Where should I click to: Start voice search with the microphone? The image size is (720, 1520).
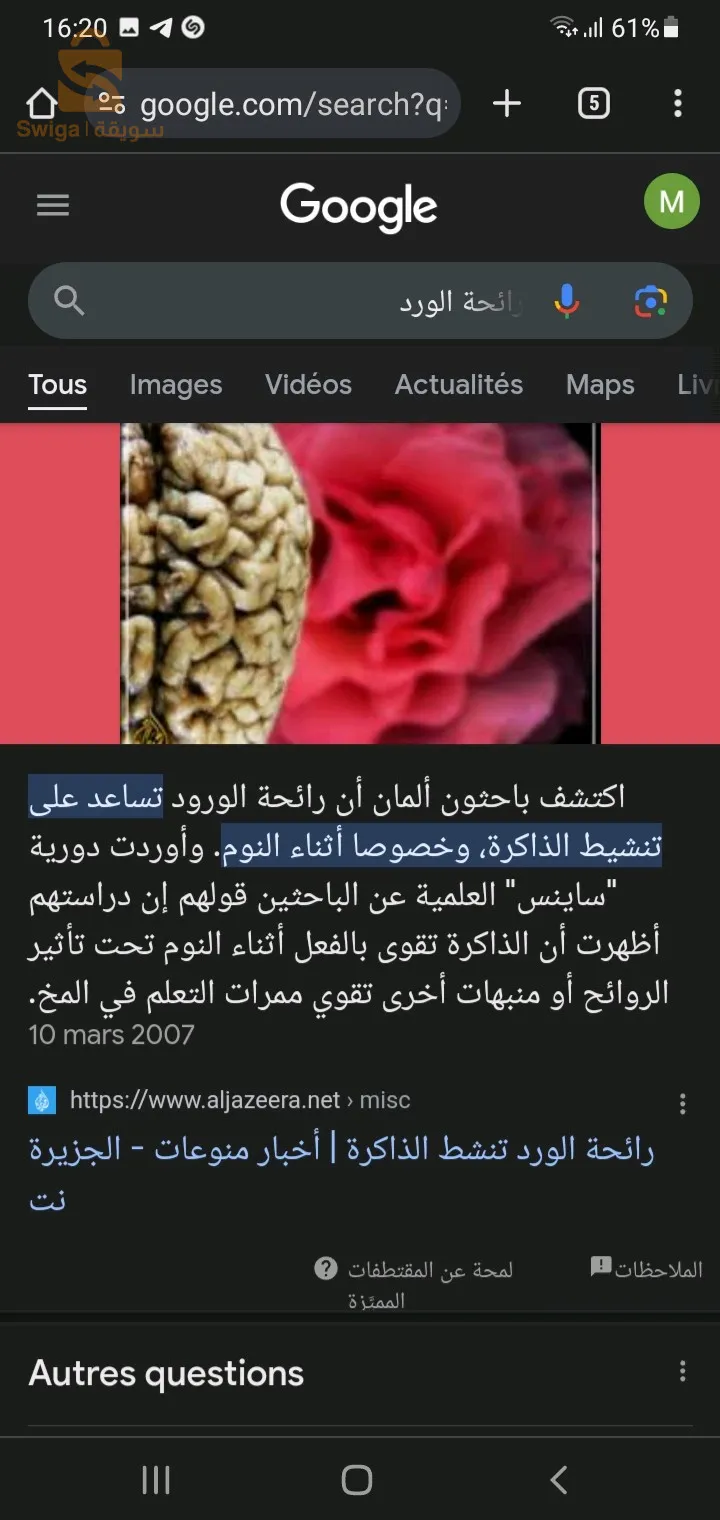click(x=567, y=301)
